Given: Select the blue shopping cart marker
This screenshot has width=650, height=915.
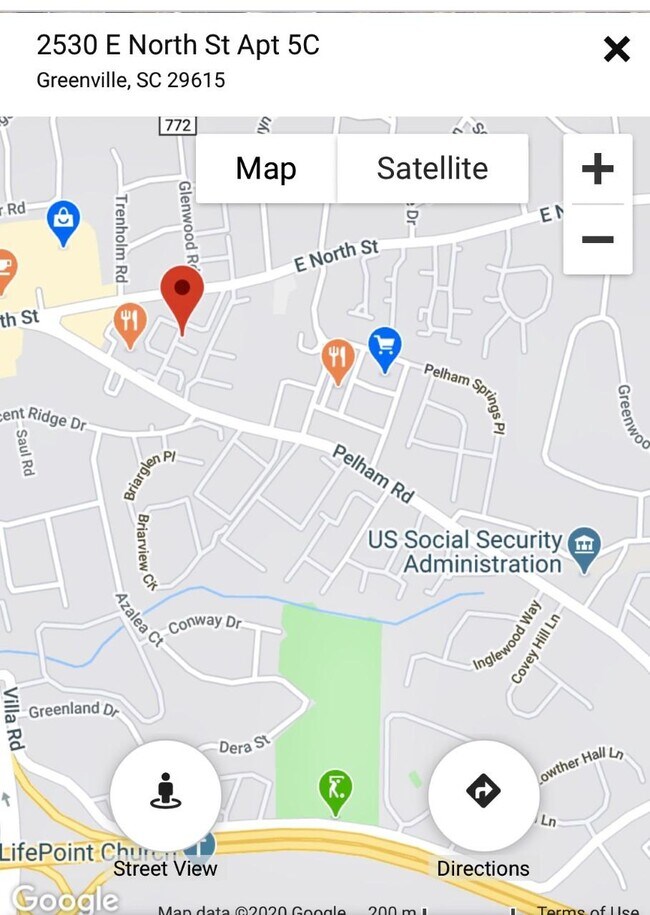Looking at the screenshot, I should [385, 346].
